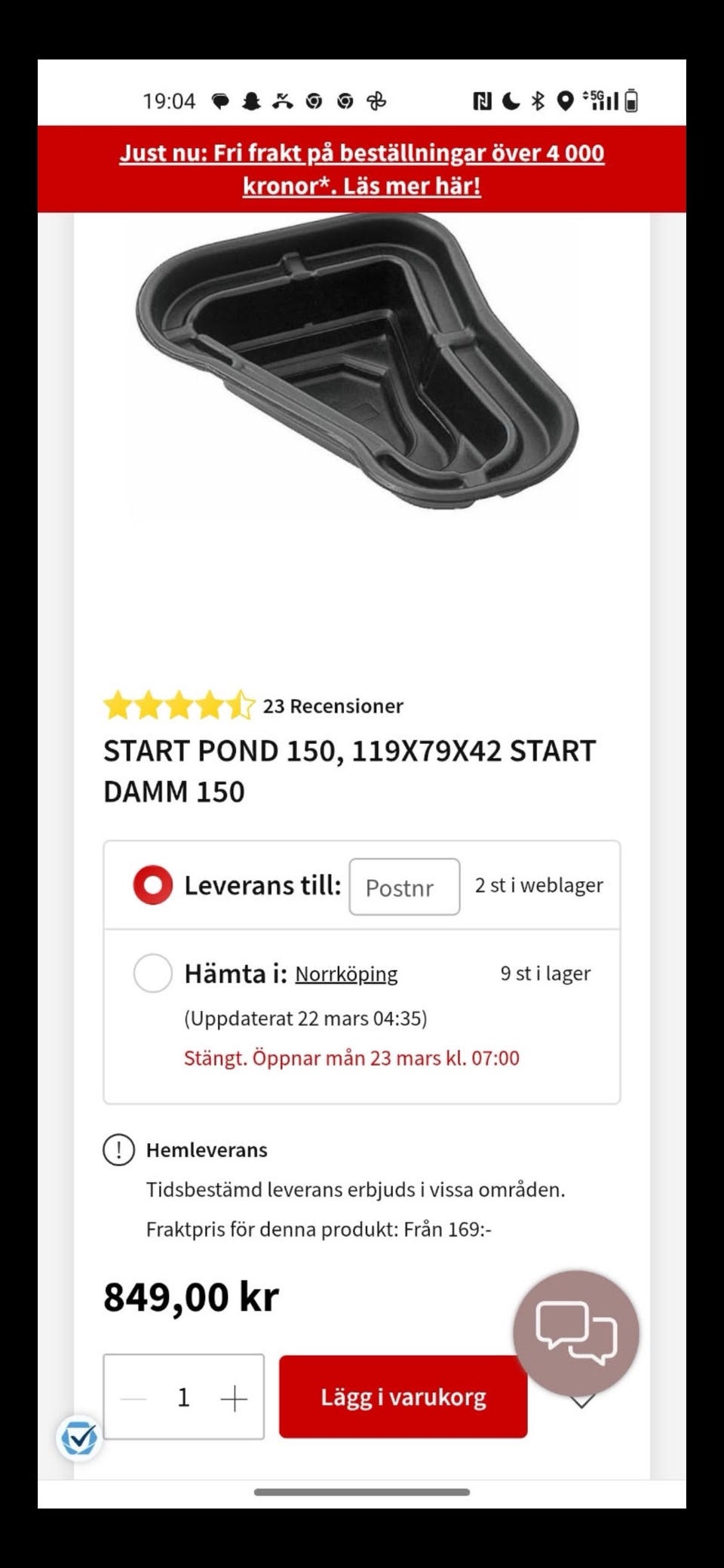Screen dimensions: 724x1568
Task: Change the pickup store Norrköping
Action: pyautogui.click(x=346, y=974)
